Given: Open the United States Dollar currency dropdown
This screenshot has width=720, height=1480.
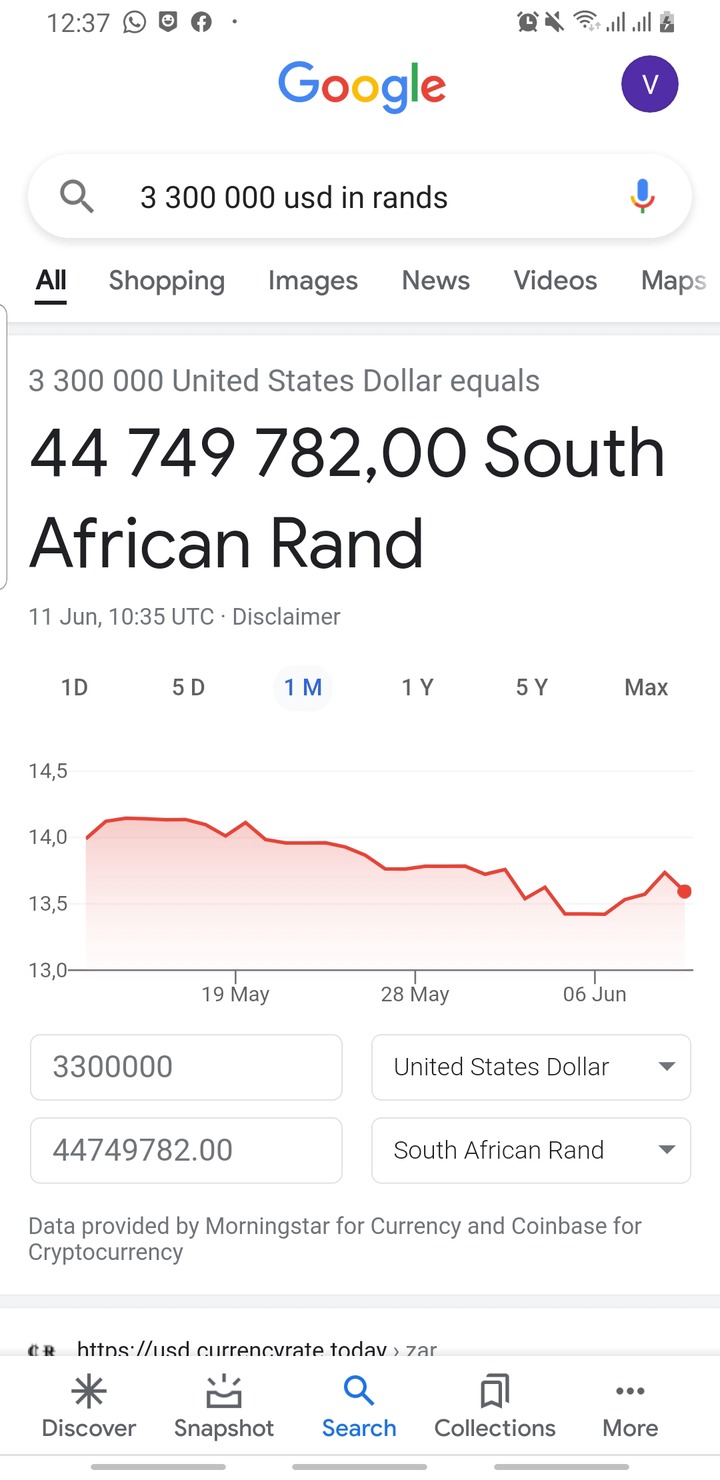Looking at the screenshot, I should click(531, 1067).
